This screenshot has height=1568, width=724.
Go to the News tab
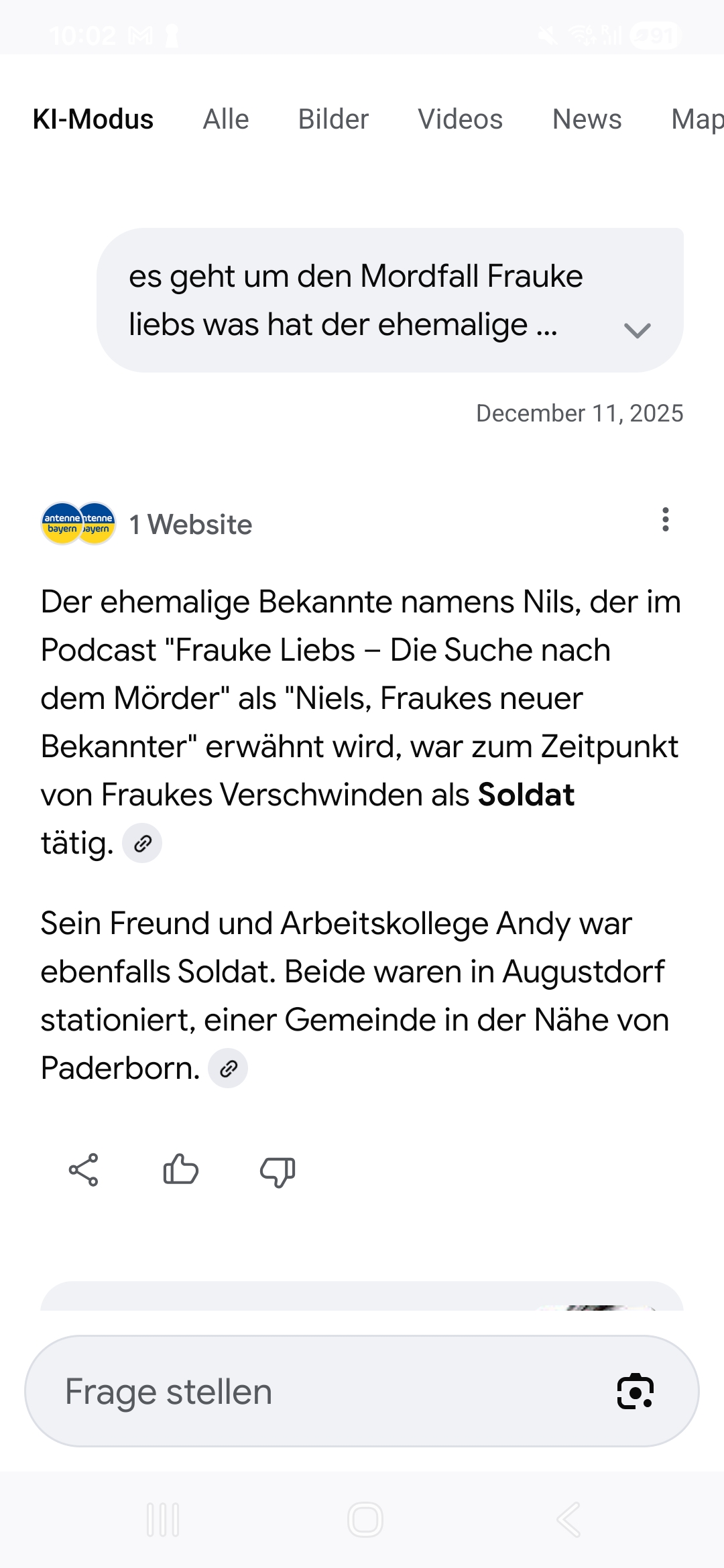(587, 119)
